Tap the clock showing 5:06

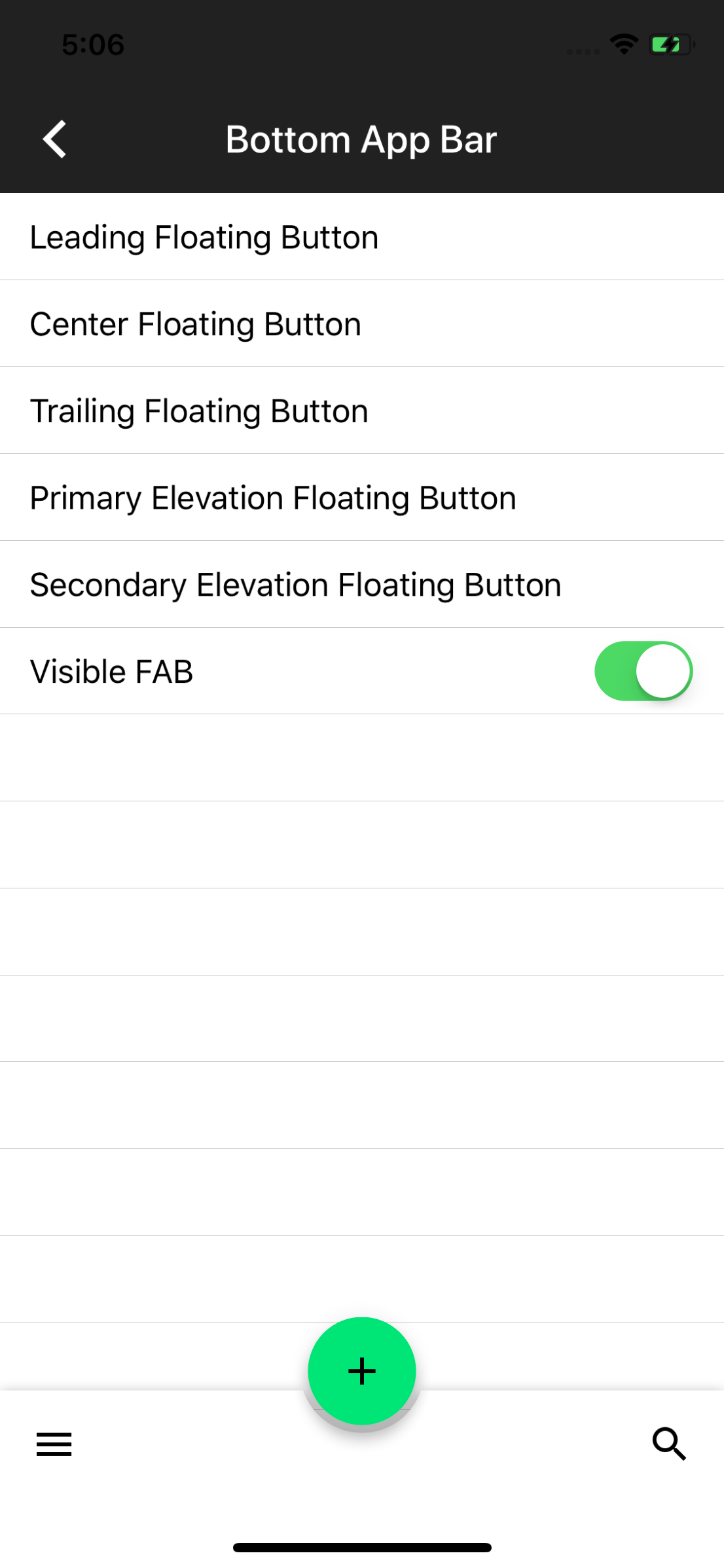coord(92,44)
